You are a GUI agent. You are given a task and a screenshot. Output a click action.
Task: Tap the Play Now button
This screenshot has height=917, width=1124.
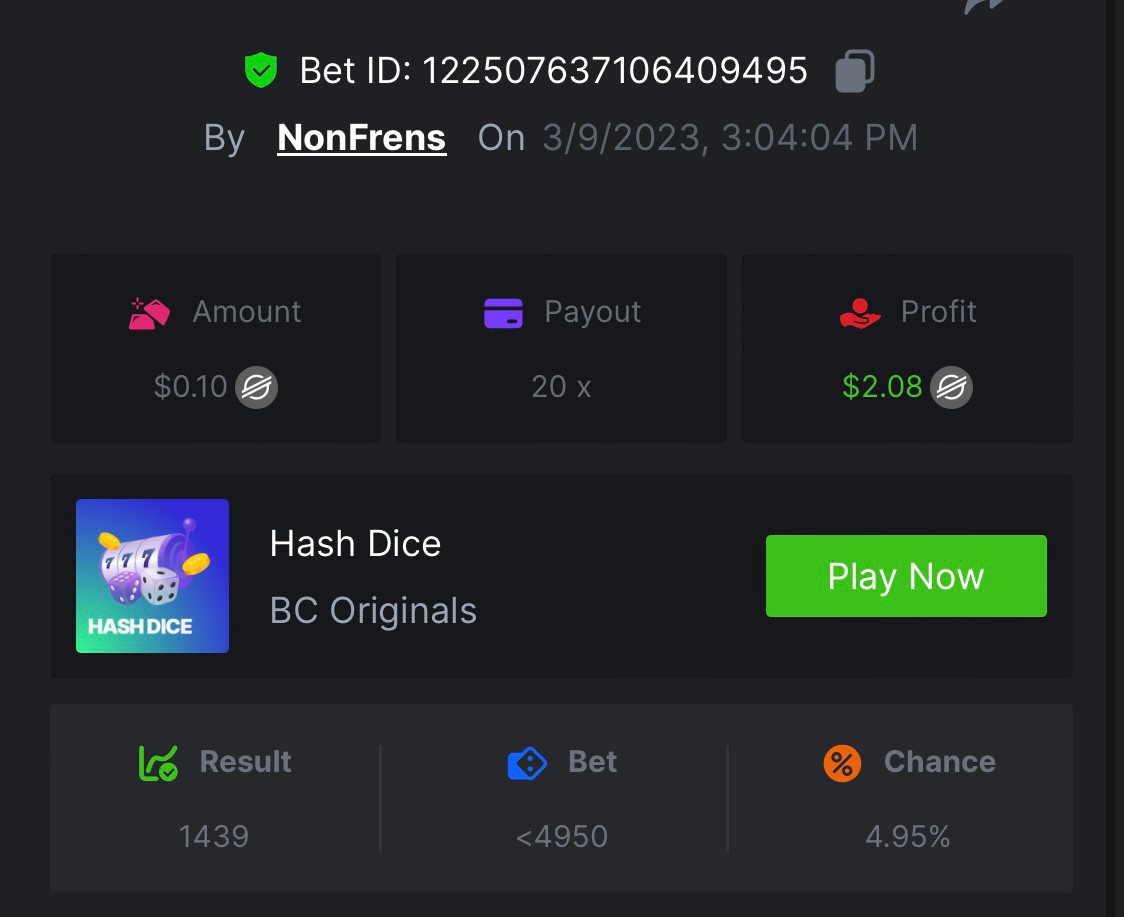(x=906, y=576)
